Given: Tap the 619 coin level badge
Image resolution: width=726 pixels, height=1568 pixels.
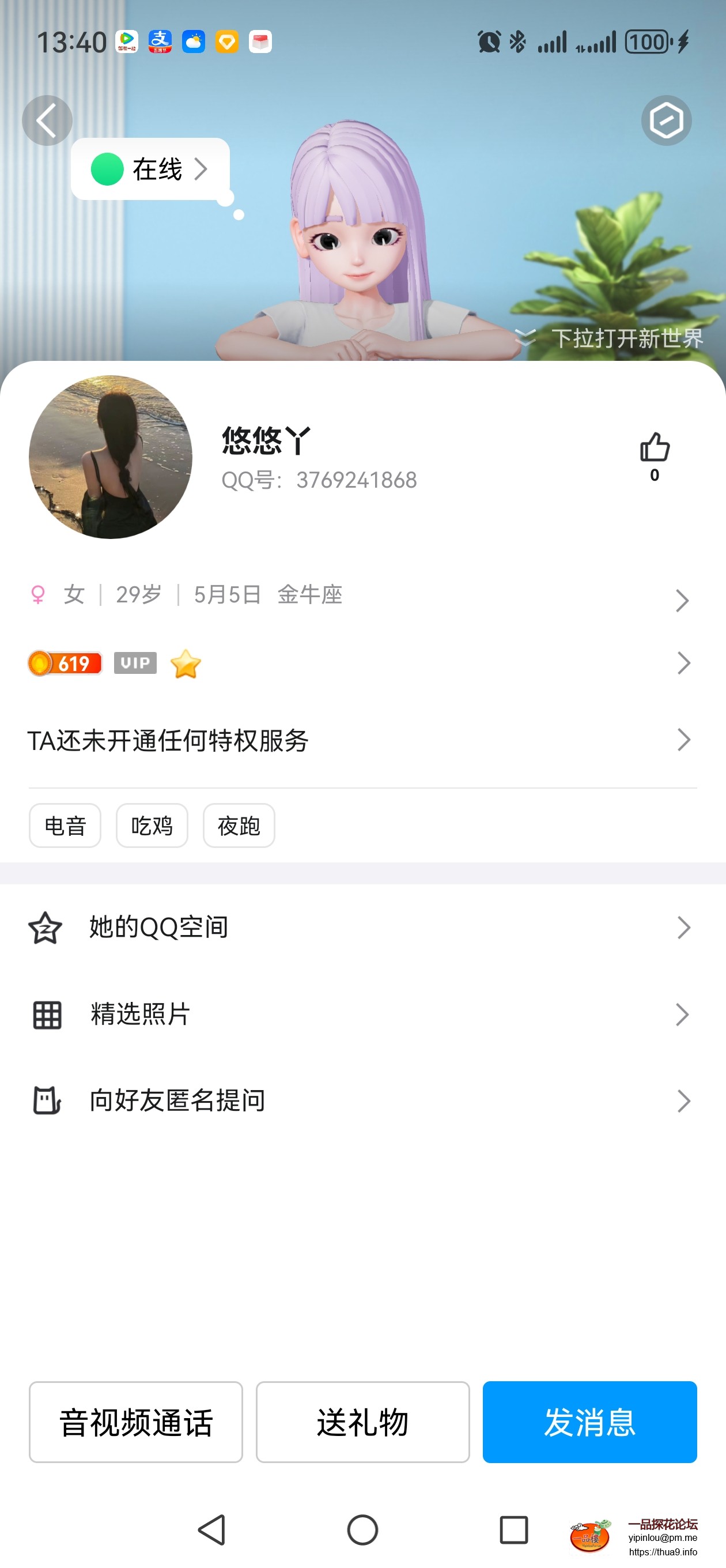Looking at the screenshot, I should pos(65,664).
